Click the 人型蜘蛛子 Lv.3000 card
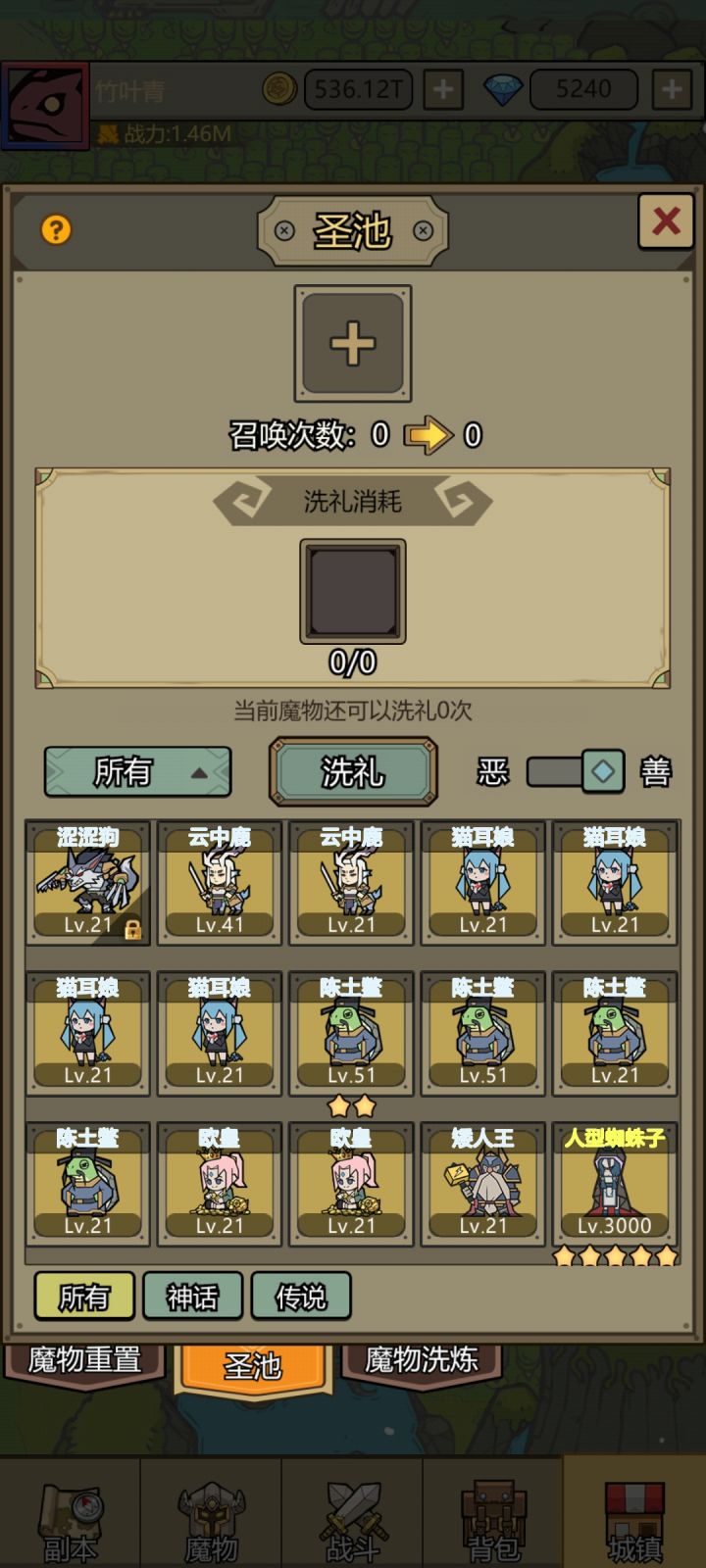706x1568 pixels. pos(614,1183)
